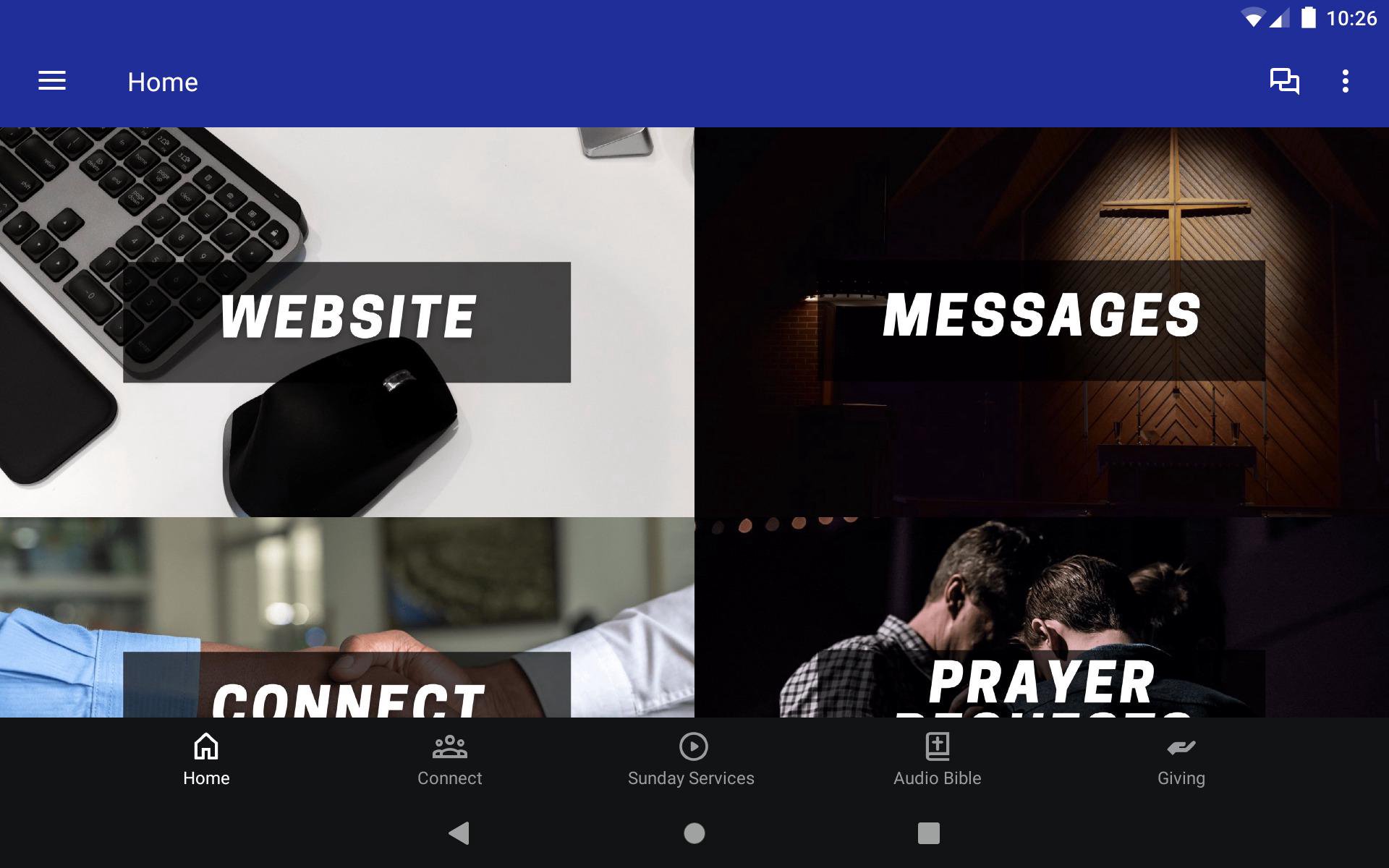Open the Messages tile

pos(1041,322)
